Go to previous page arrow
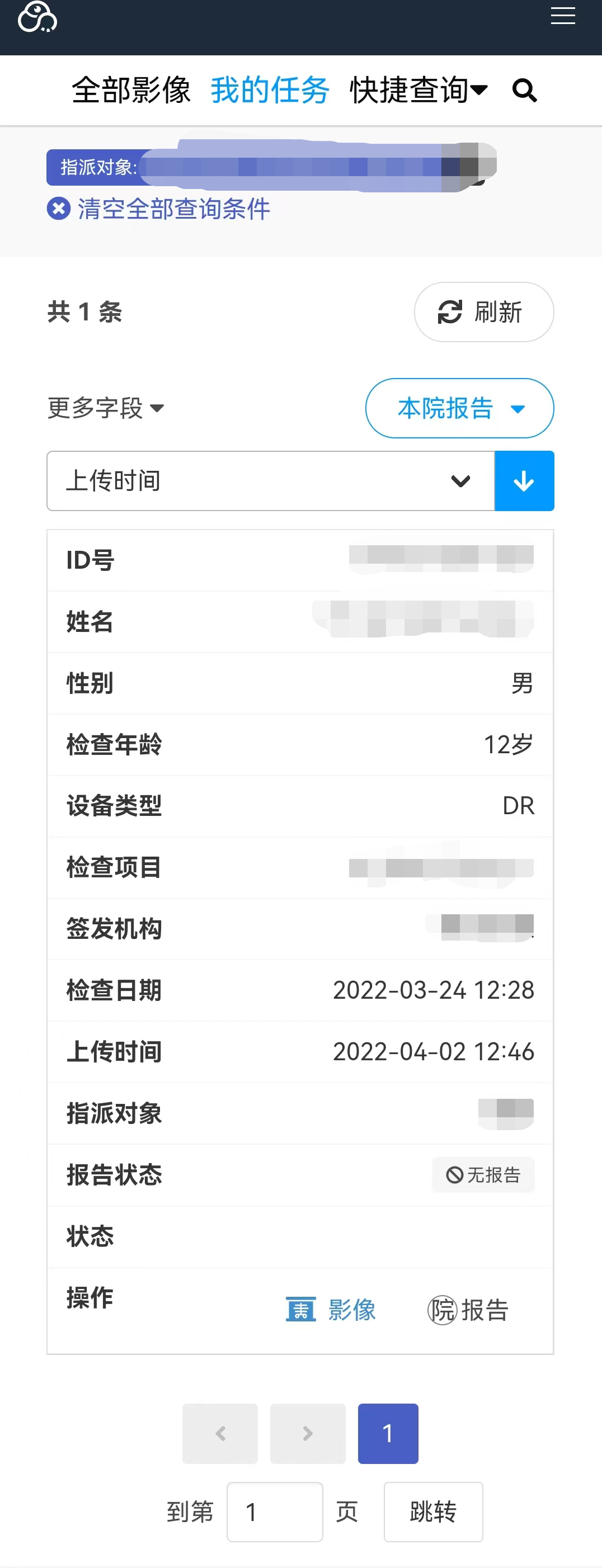This screenshot has height=1568, width=602. point(220,1433)
